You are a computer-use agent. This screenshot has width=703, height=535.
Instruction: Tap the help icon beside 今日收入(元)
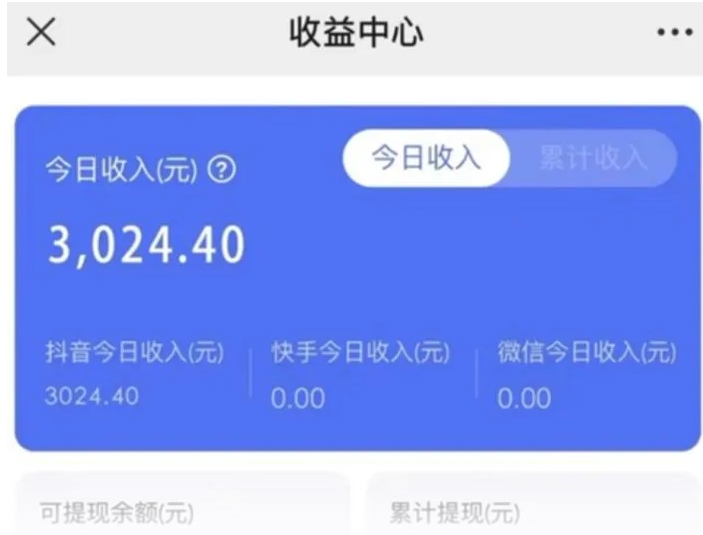(x=223, y=171)
